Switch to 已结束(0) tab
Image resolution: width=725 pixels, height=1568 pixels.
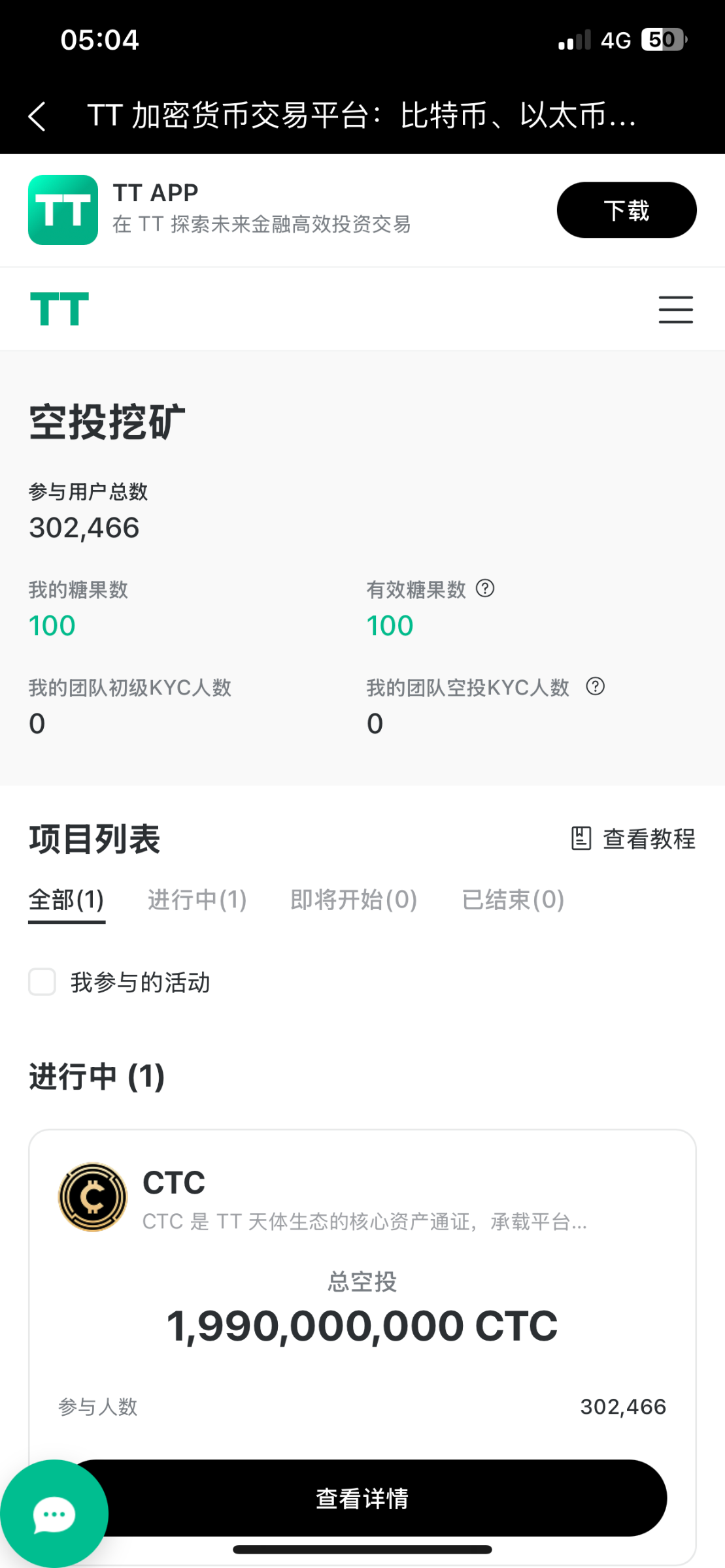513,900
